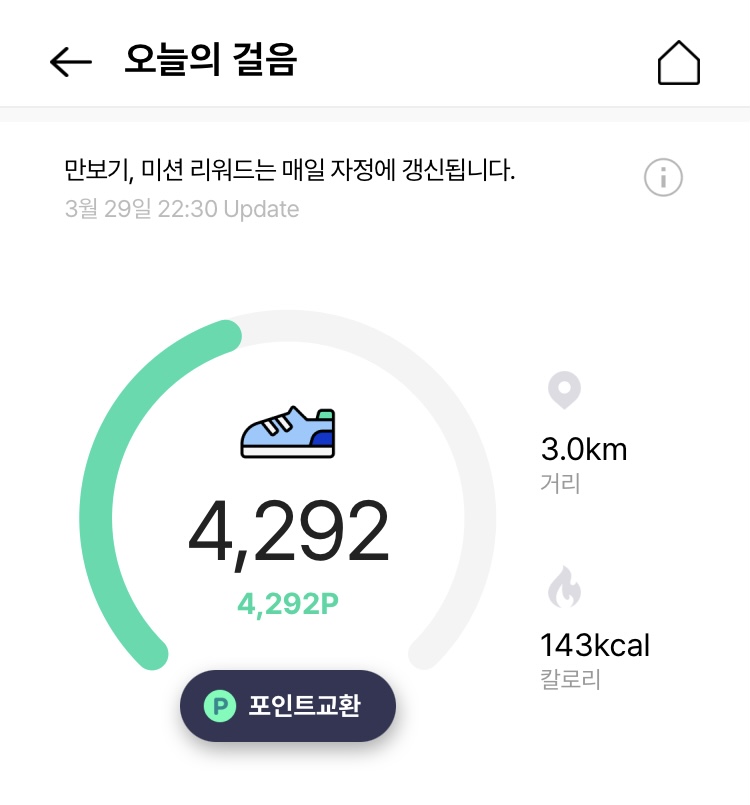Screen dimensions: 750x805
Task: Tap the 포인트교환 button
Action: click(x=288, y=706)
